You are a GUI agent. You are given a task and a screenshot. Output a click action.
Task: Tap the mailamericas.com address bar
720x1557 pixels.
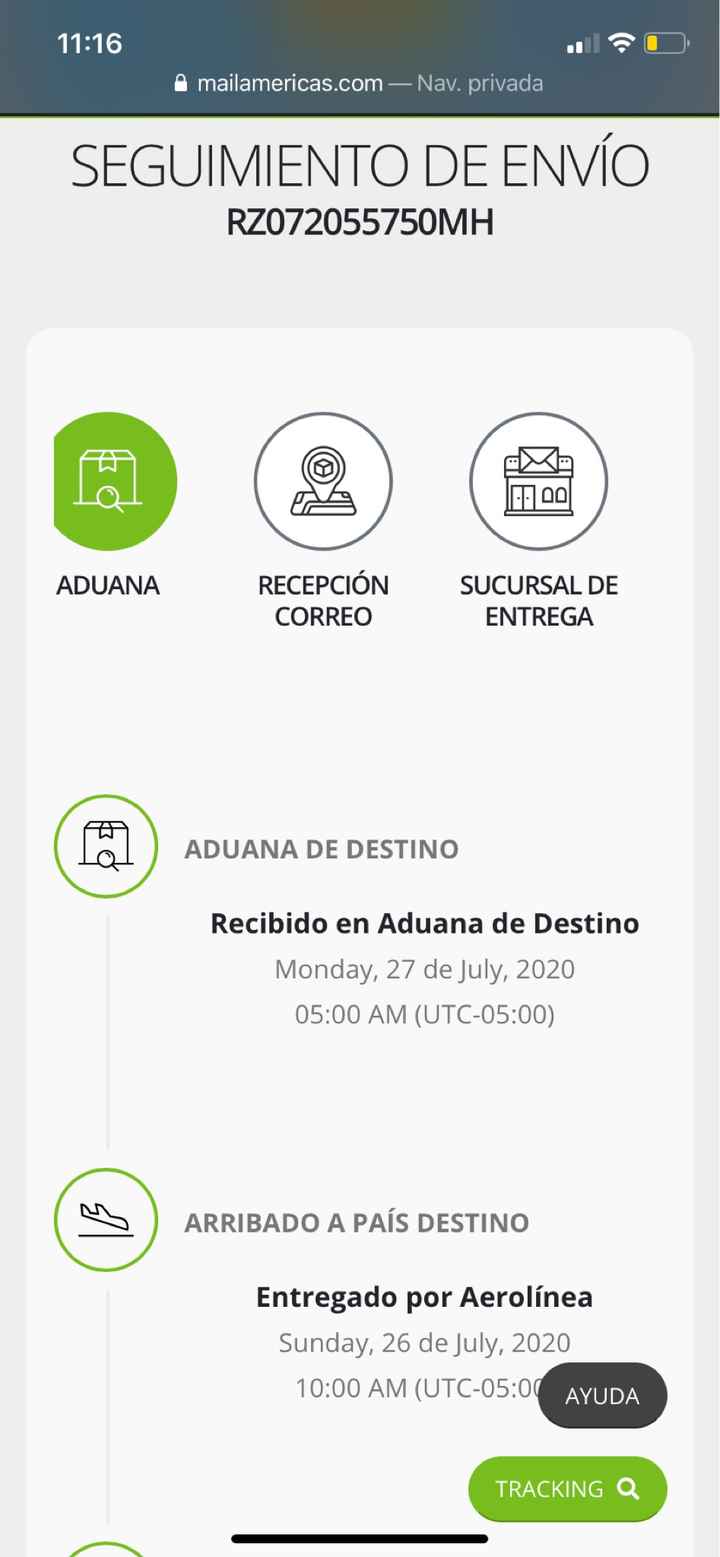pyautogui.click(x=360, y=83)
